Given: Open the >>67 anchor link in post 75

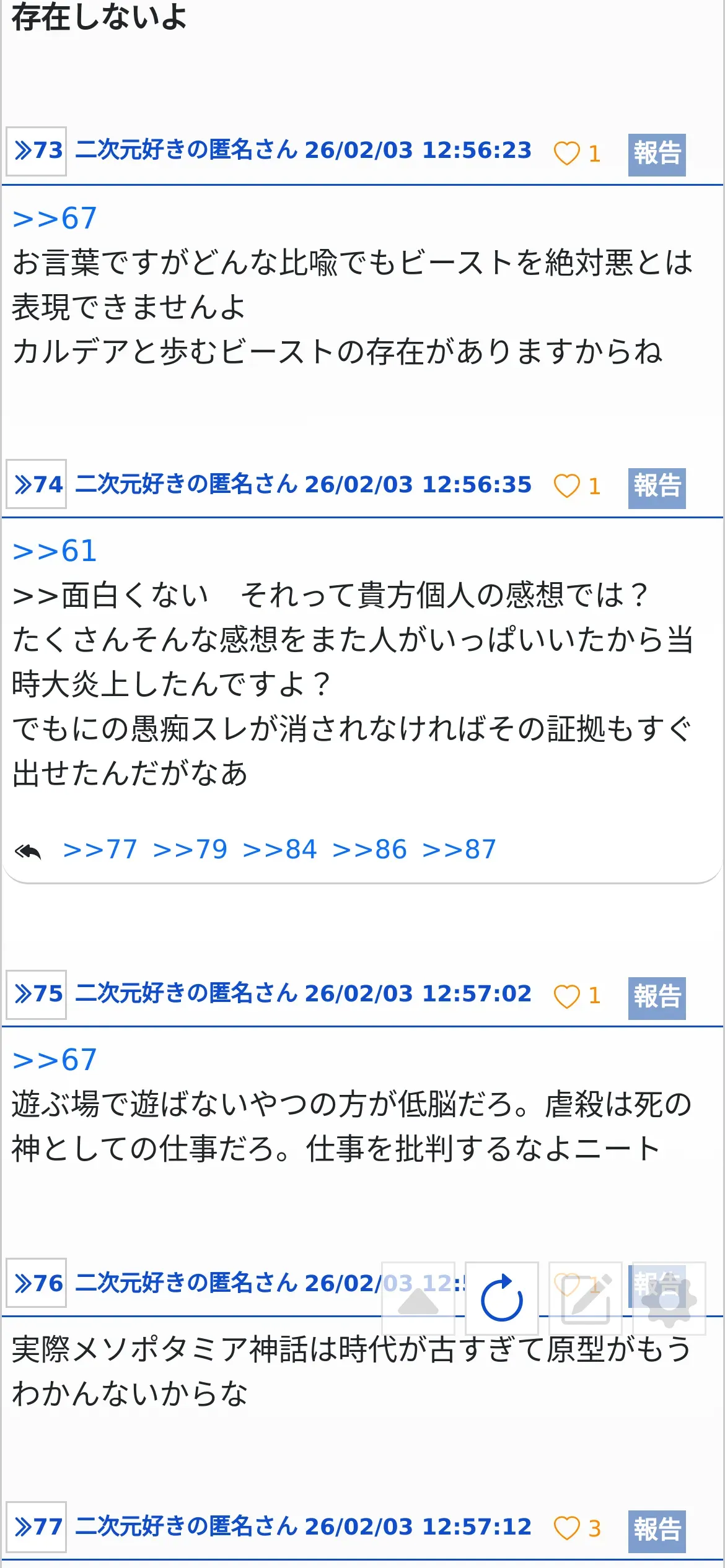Looking at the screenshot, I should click(55, 1060).
